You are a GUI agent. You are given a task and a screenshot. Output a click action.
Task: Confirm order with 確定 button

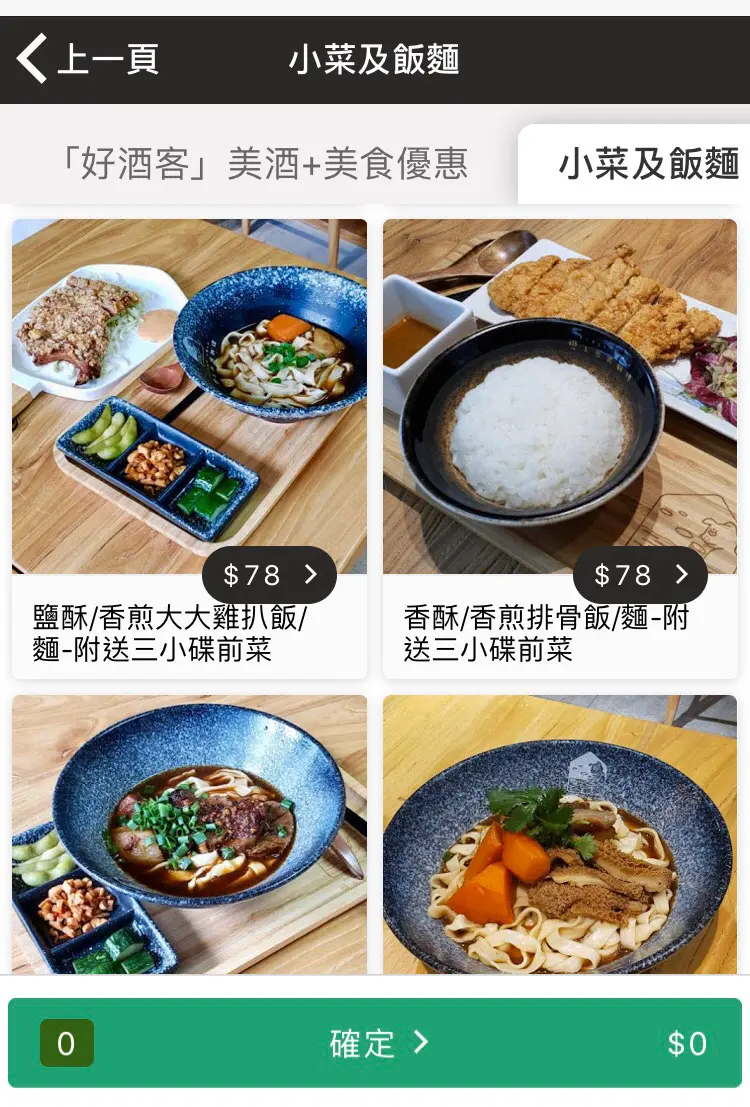[376, 1043]
